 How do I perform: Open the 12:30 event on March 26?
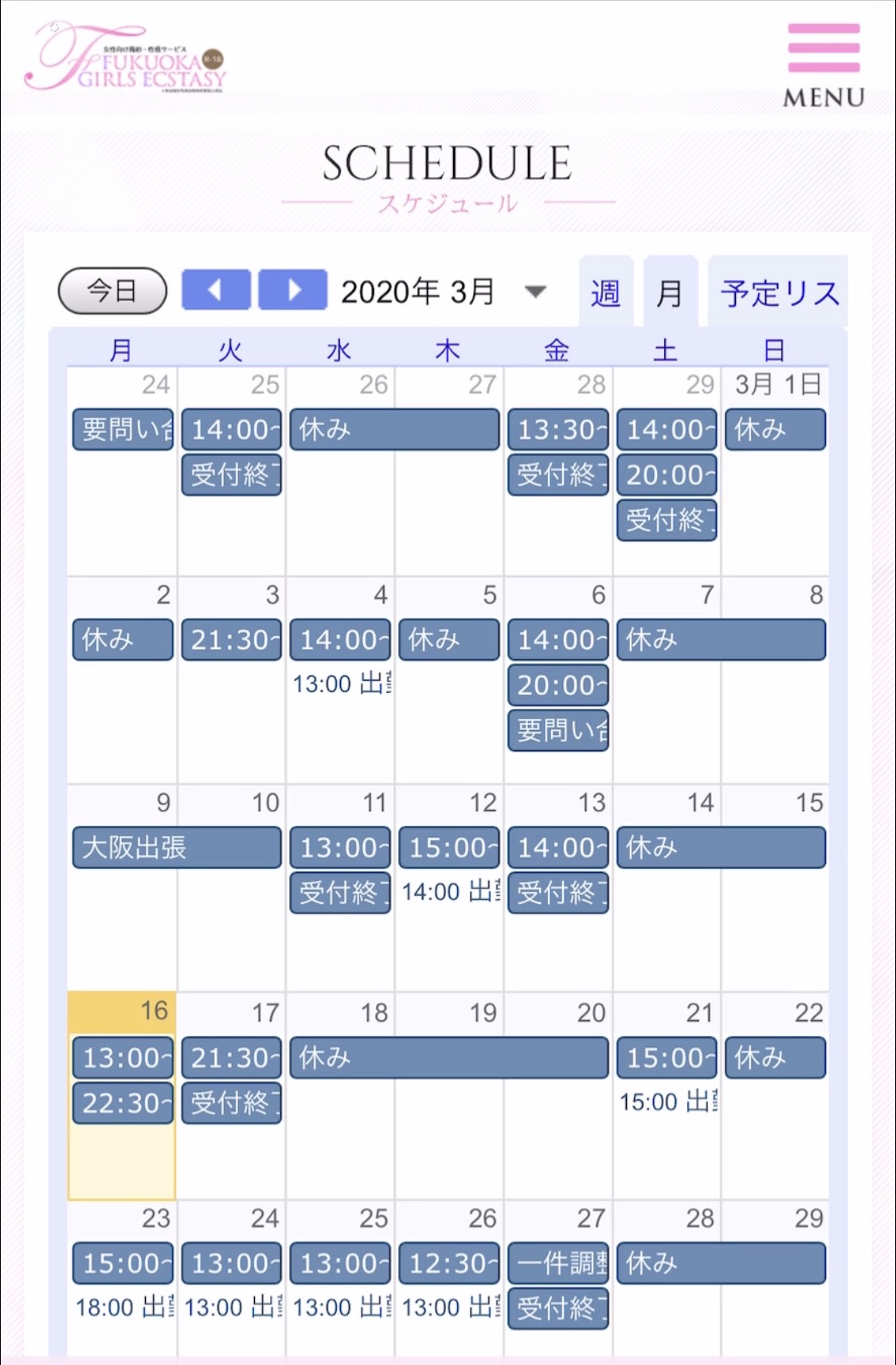click(449, 1263)
